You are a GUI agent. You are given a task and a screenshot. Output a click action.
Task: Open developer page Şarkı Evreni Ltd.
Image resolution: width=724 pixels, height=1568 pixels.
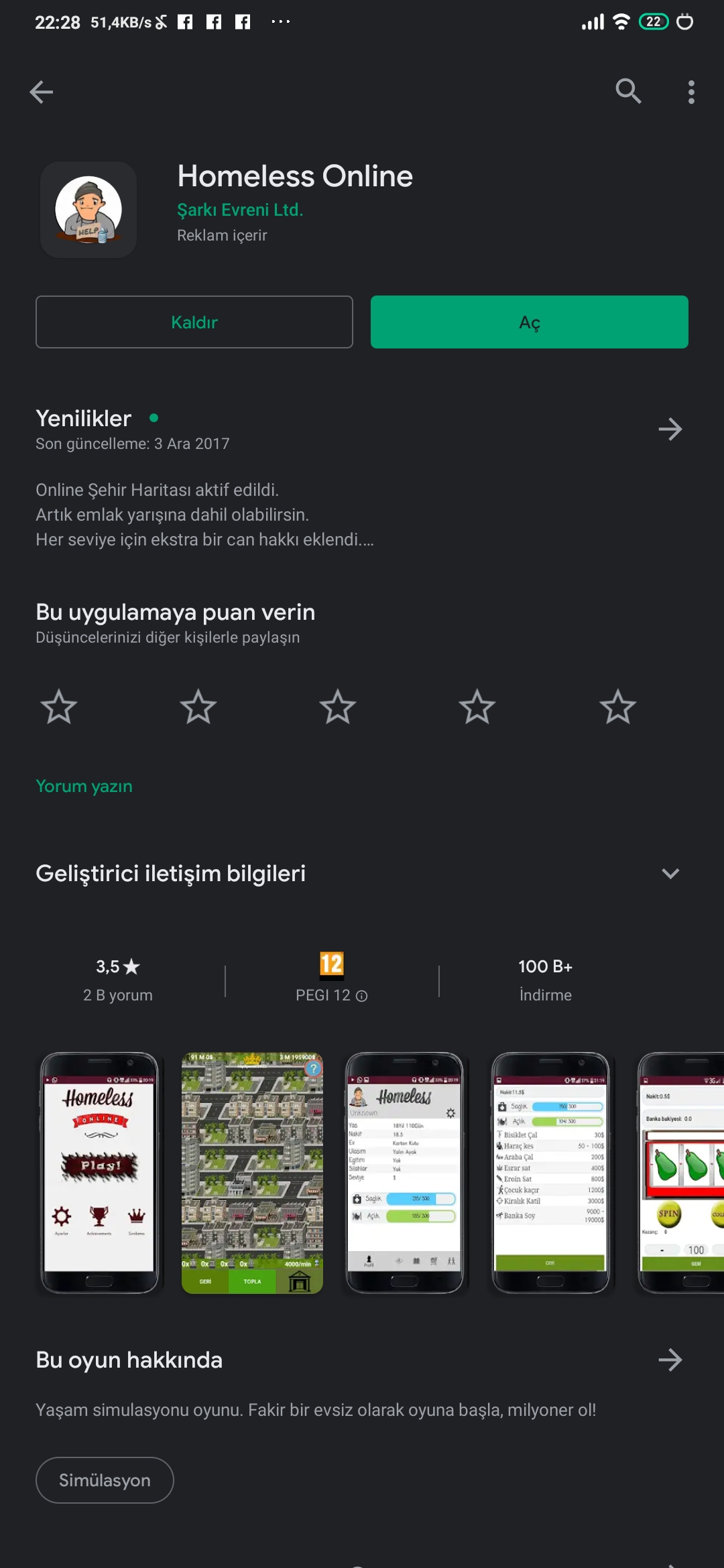point(240,210)
